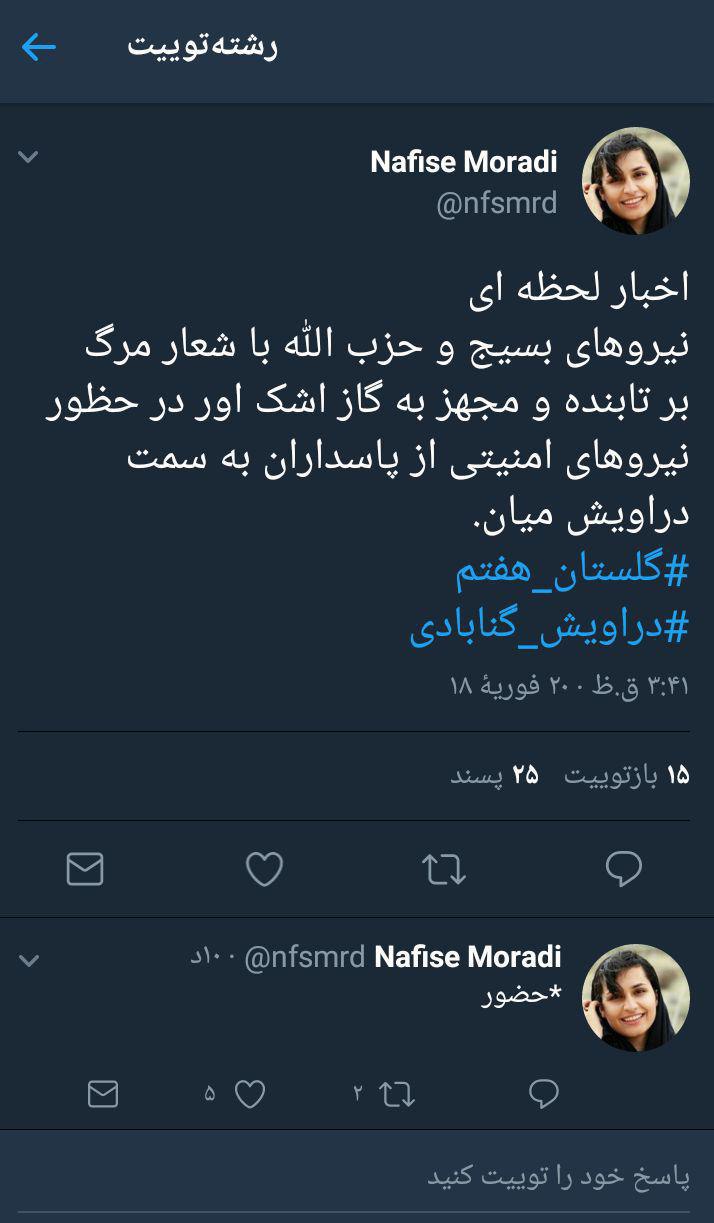Reply to the *حضور tweet
This screenshot has height=1223, width=714.
(x=543, y=1094)
